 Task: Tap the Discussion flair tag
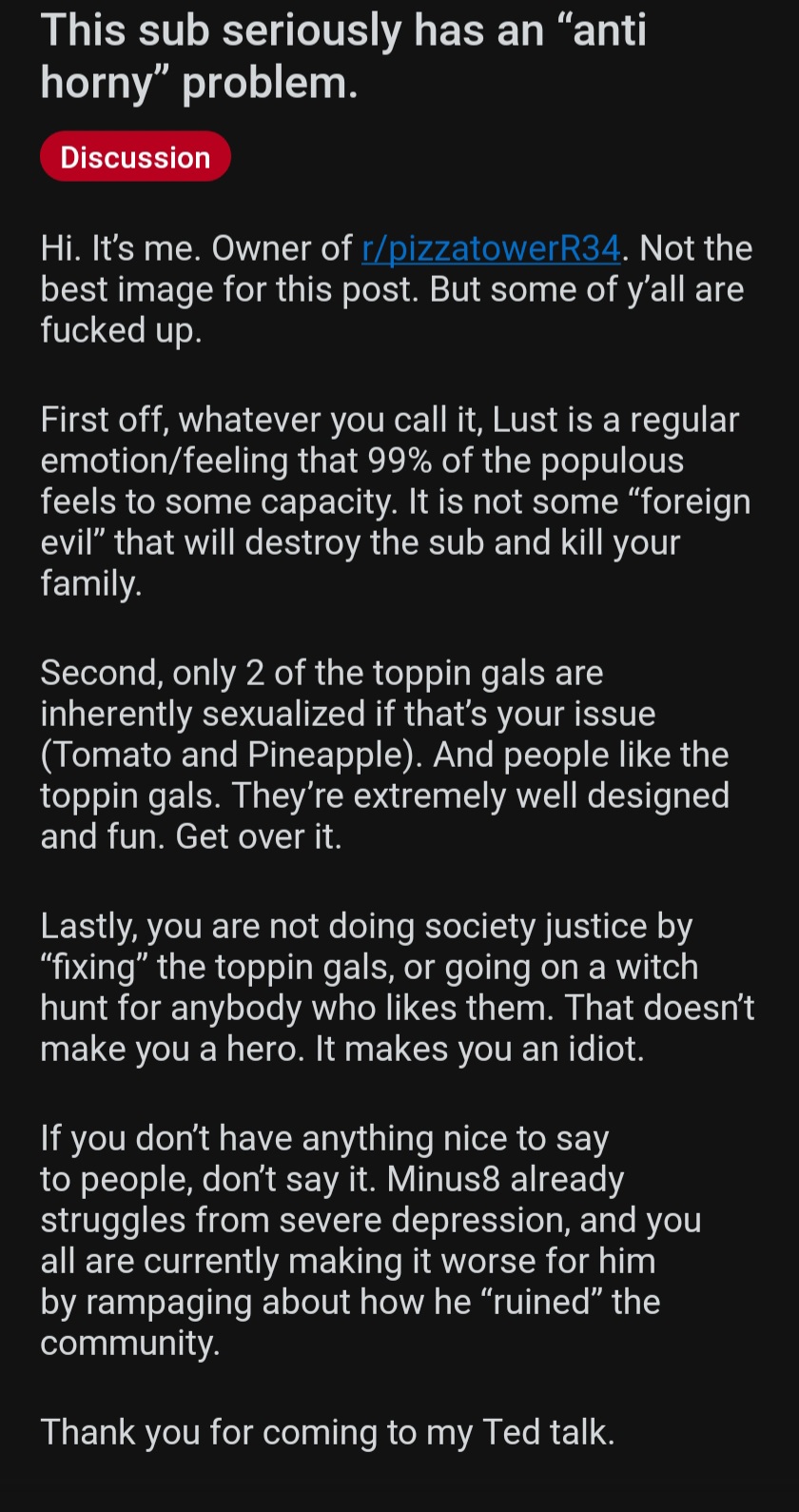coord(135,157)
